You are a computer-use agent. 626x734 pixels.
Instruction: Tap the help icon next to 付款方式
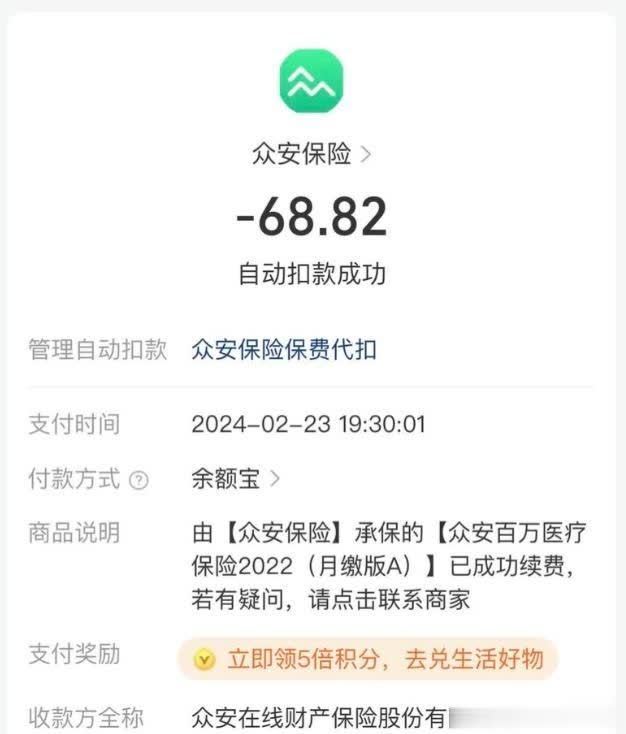139,481
